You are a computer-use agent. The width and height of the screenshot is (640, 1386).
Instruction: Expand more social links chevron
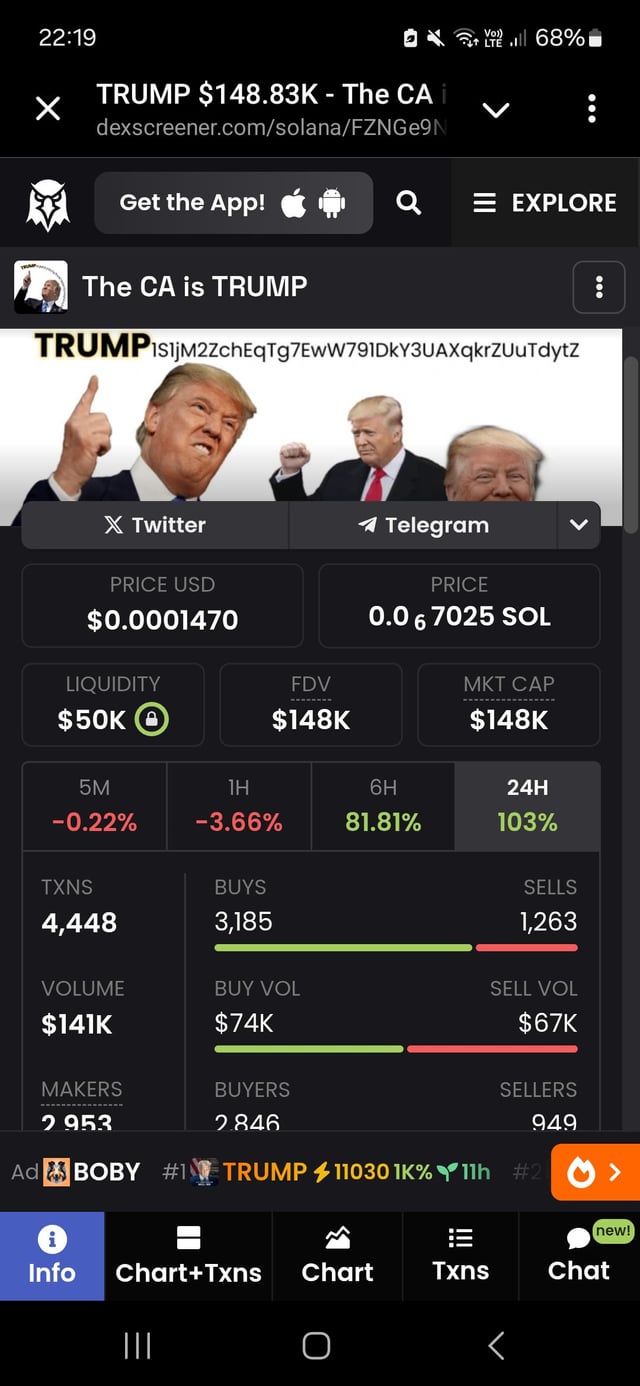[578, 526]
